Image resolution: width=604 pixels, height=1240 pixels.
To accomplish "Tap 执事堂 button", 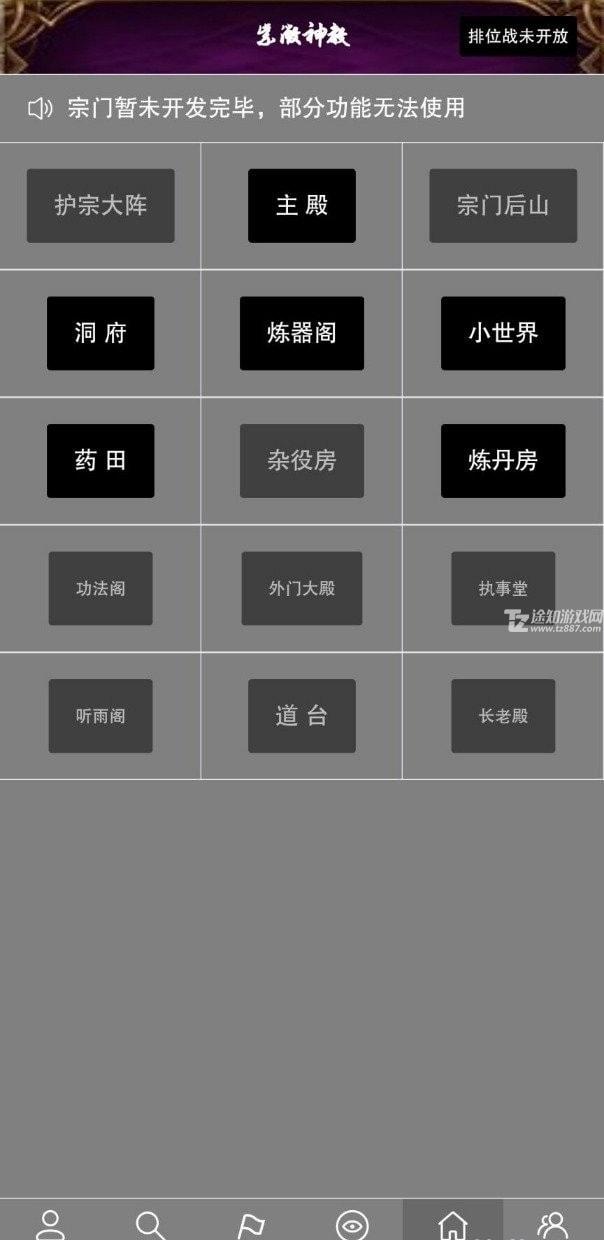I will (502, 589).
